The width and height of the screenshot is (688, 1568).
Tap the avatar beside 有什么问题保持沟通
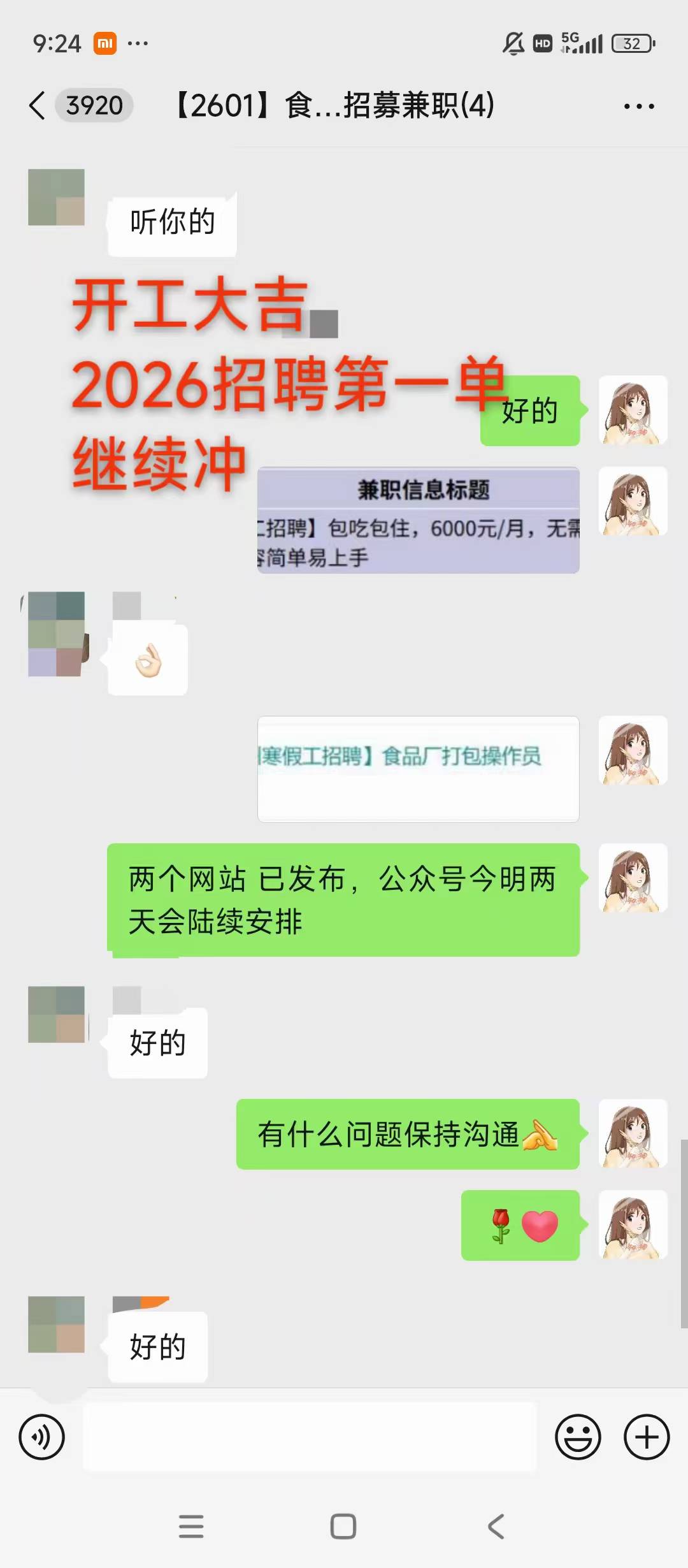[633, 1133]
